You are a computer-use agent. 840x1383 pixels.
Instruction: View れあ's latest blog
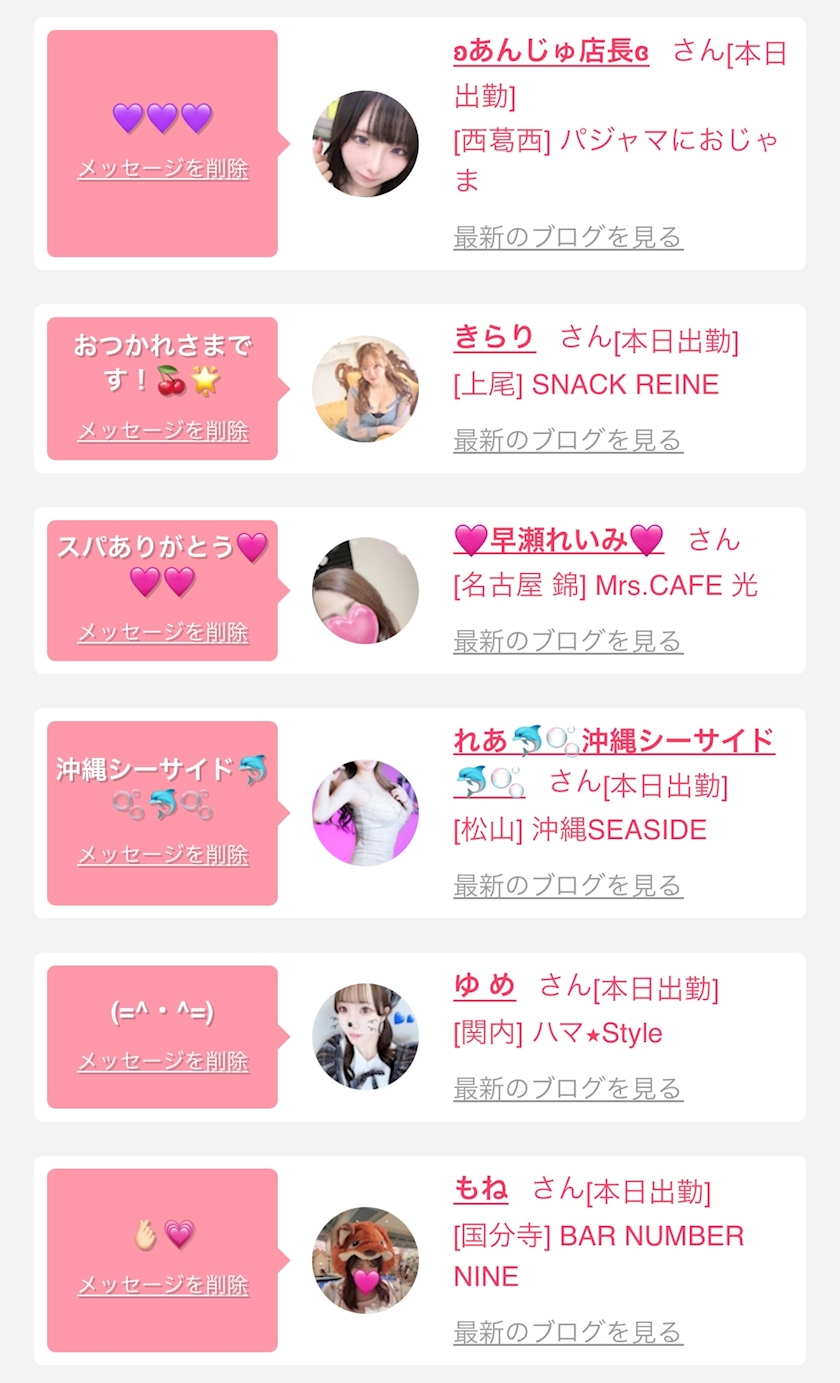pyautogui.click(x=568, y=885)
